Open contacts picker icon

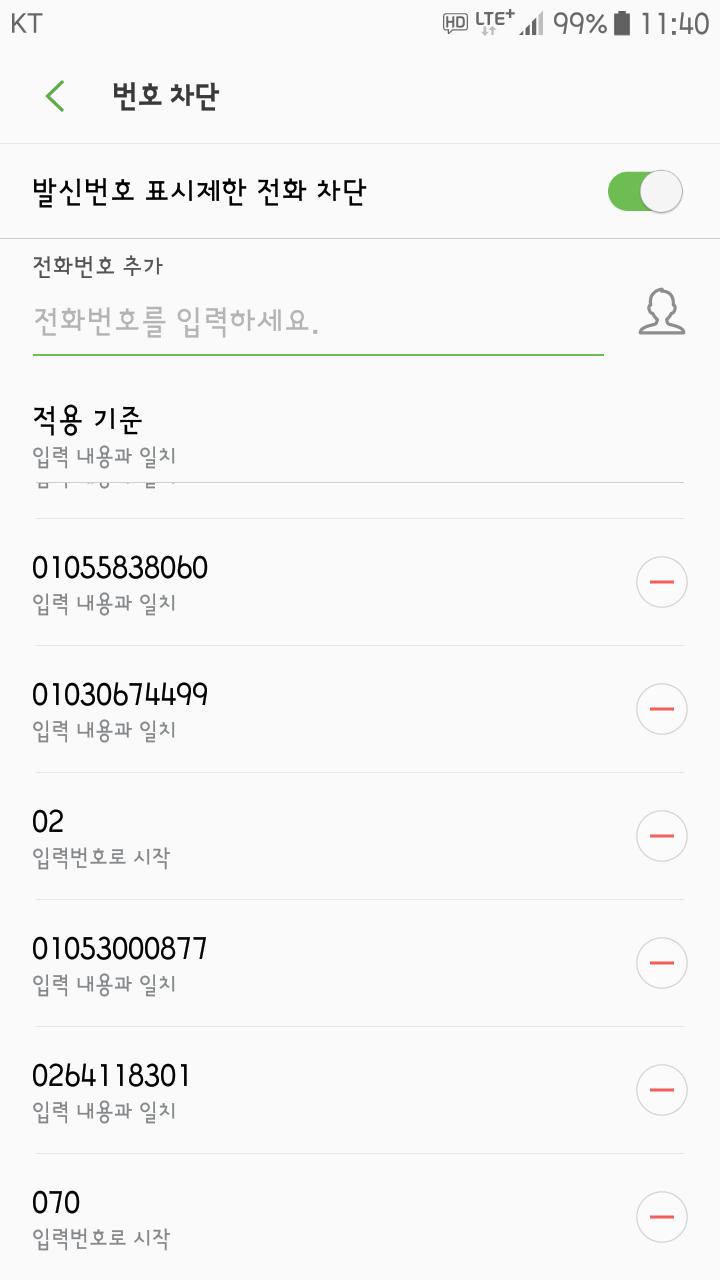point(661,312)
